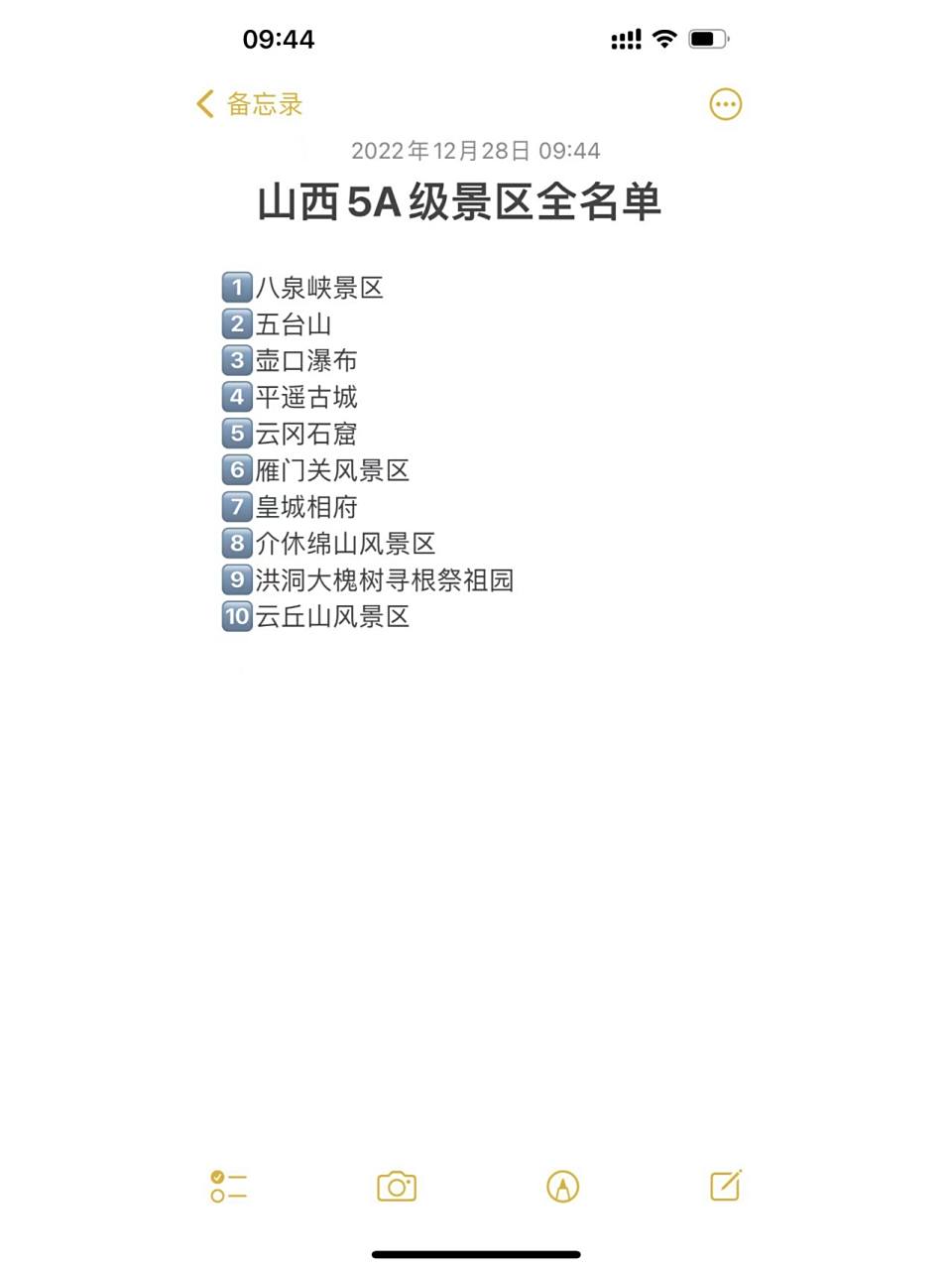Select the list entry 五台山
The width and height of the screenshot is (952, 1270).
[297, 324]
